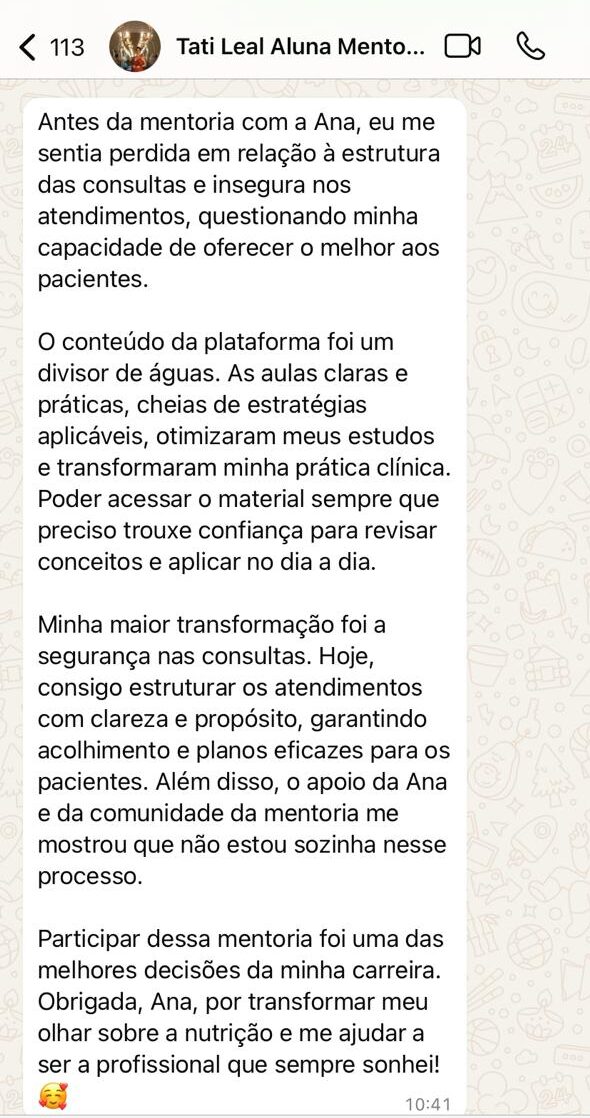Screen dimensions: 590x1118
Task: Start a voice call with Tati Leal
Action: coord(530,47)
